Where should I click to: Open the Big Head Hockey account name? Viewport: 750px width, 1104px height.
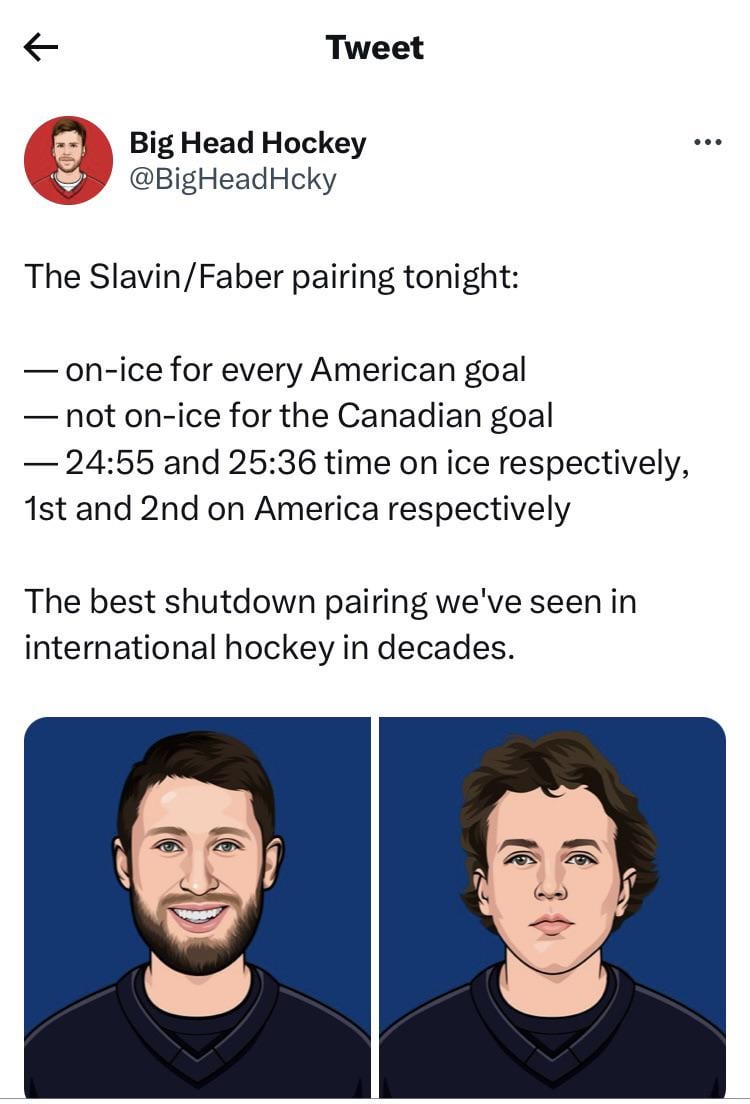(247, 143)
